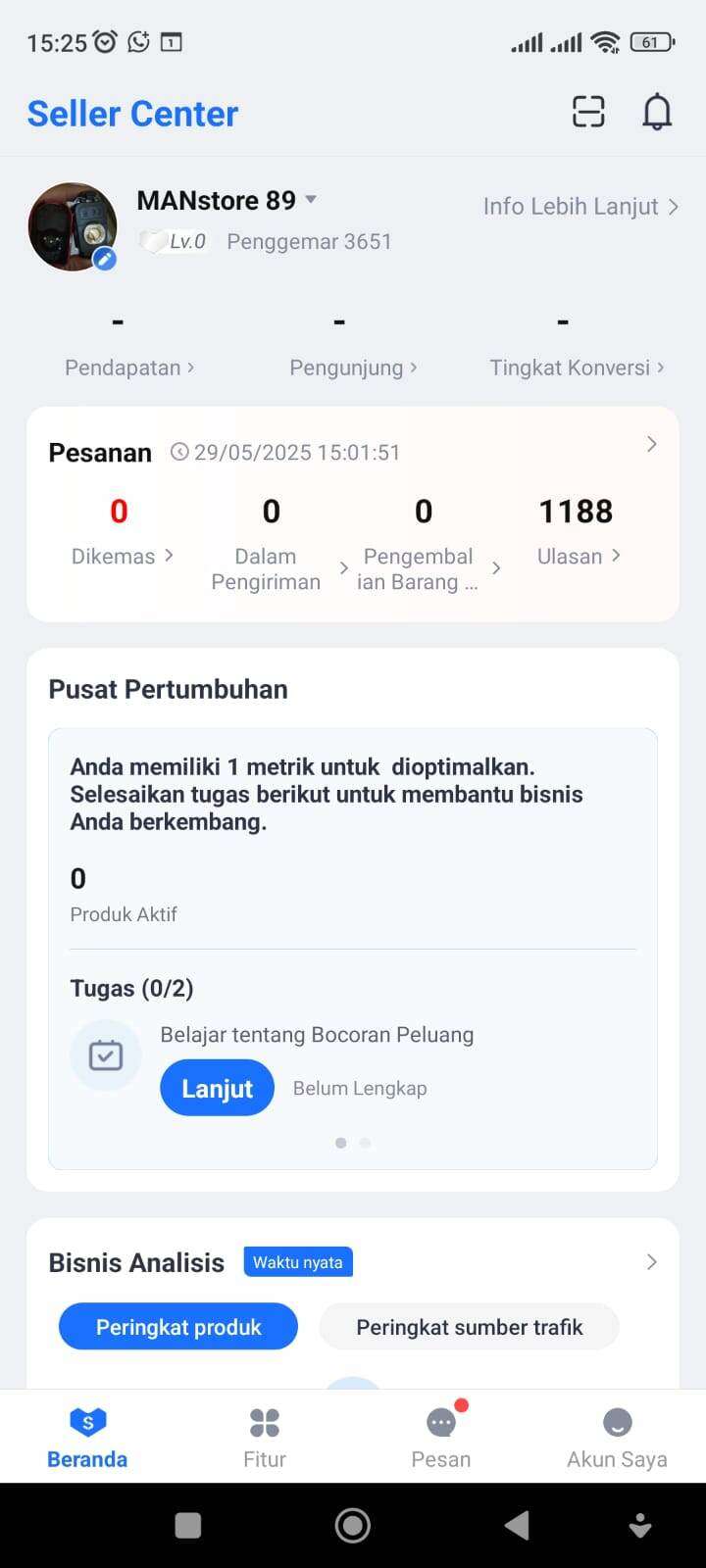Switch to the Fitur tab
The height and width of the screenshot is (1568, 706).
coord(265,1438)
